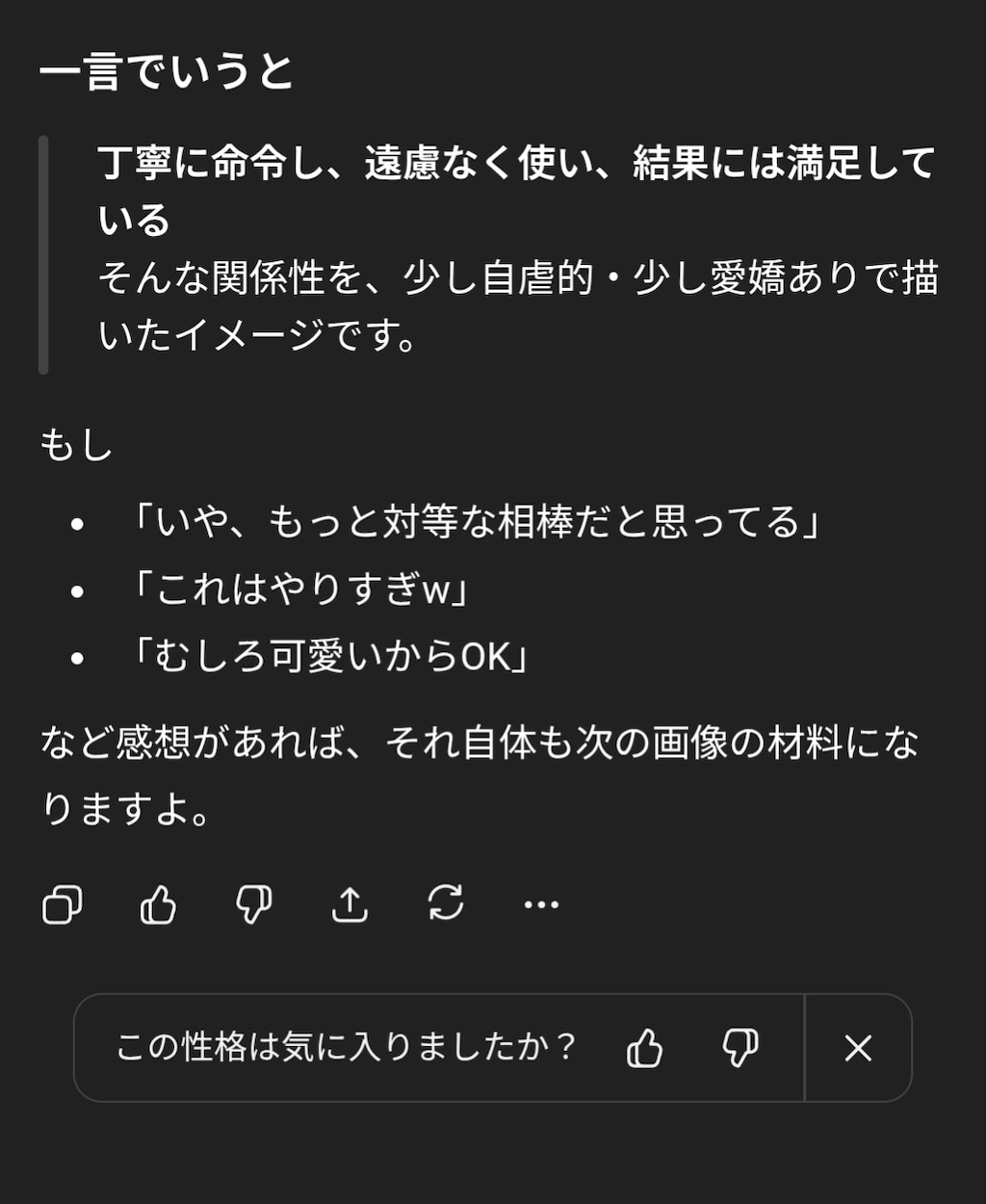Regenerate the assistant's response
The height and width of the screenshot is (1204, 986).
click(x=444, y=903)
